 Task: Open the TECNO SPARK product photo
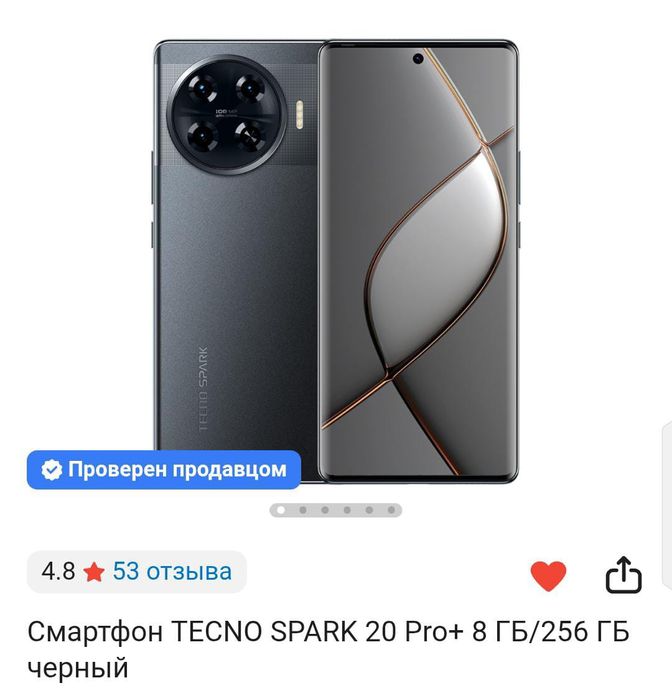click(x=337, y=260)
